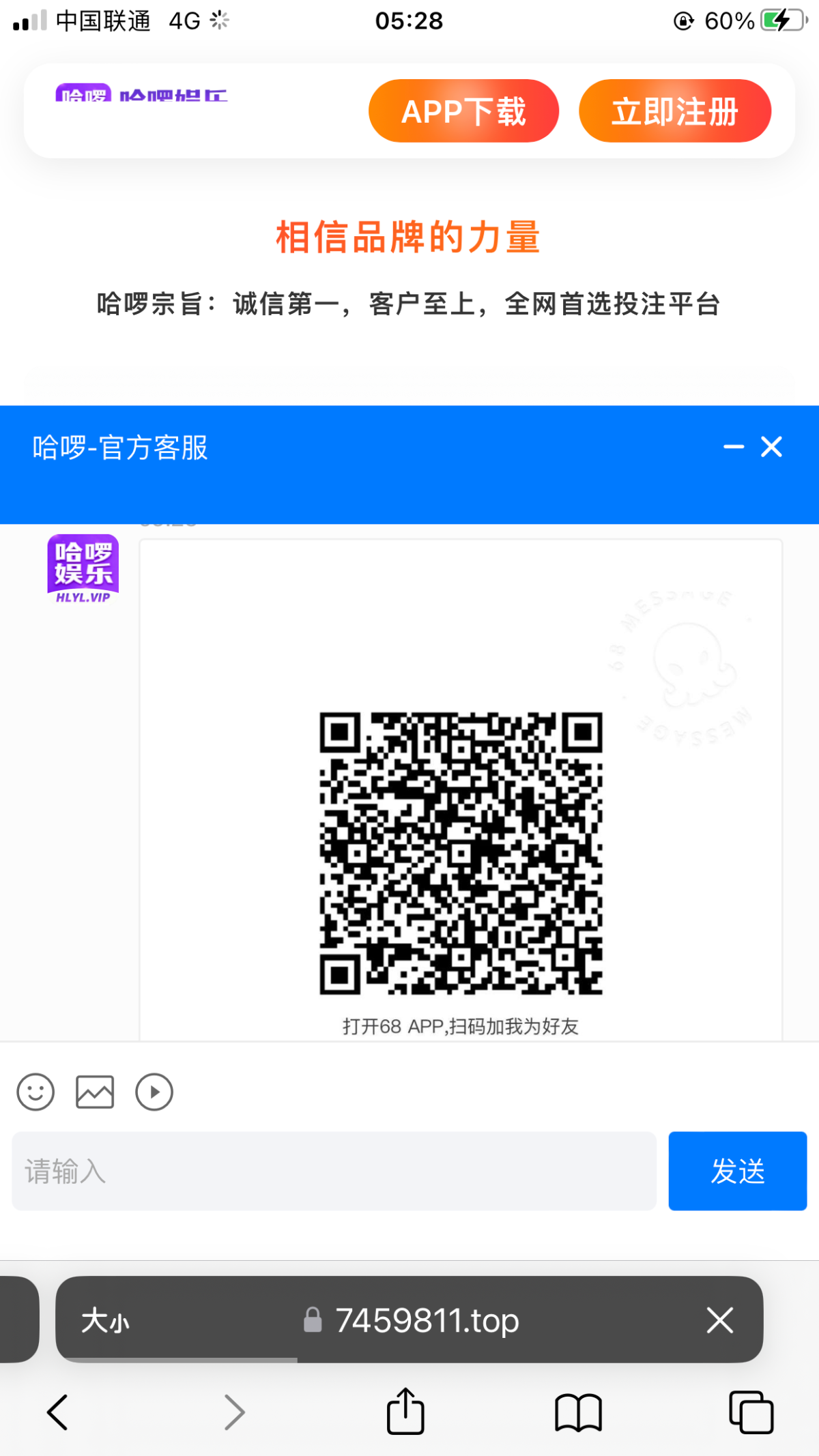Tap the Safari share icon
The height and width of the screenshot is (1456, 819).
pos(405,1412)
